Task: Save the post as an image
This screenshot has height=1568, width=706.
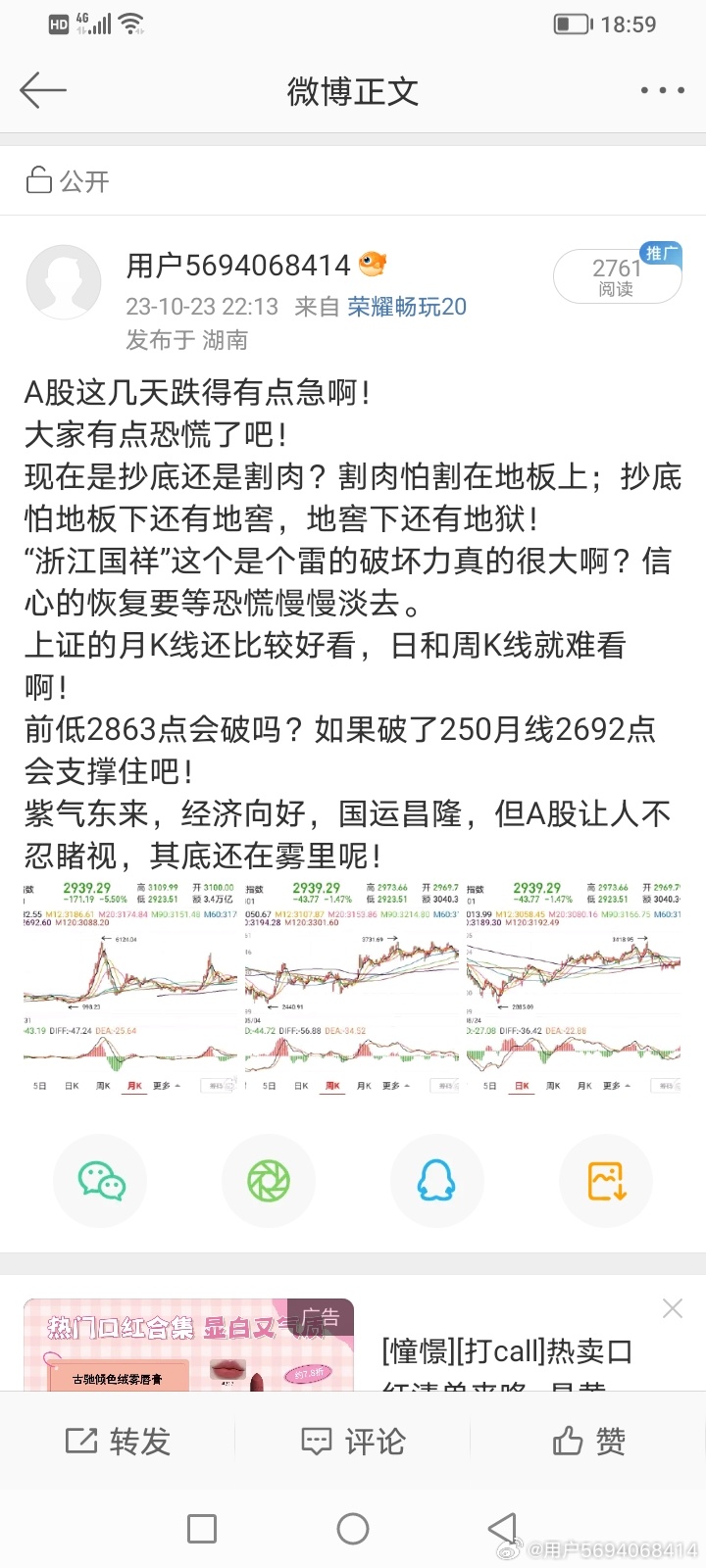Action: point(606,1181)
